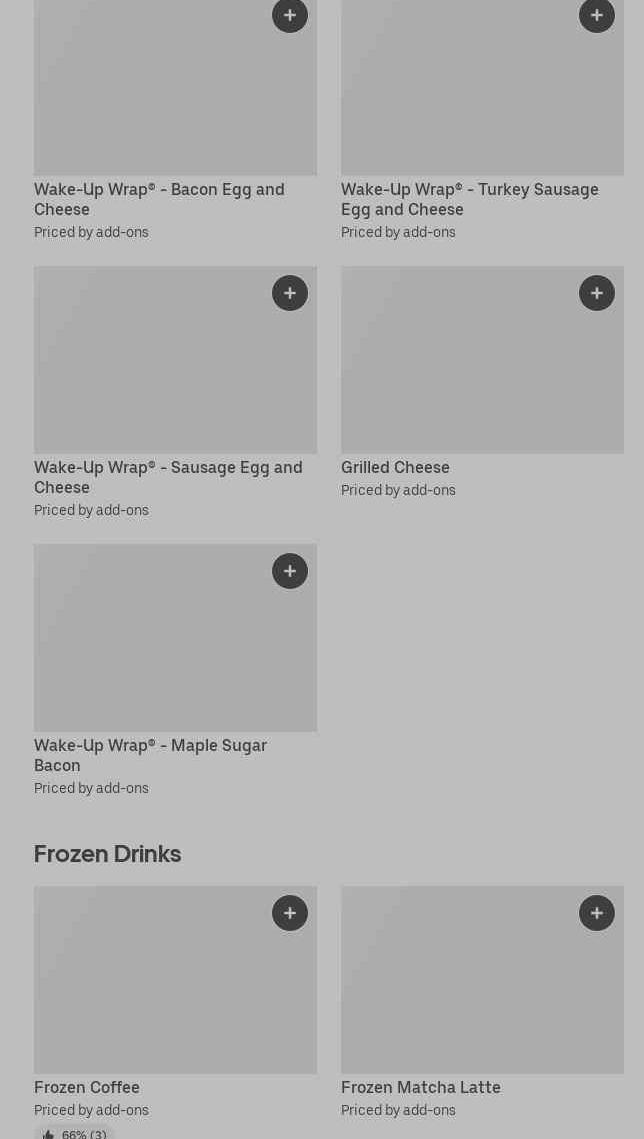
Task: Add Frozen Matcha Latte to the order
Action: (597, 913)
